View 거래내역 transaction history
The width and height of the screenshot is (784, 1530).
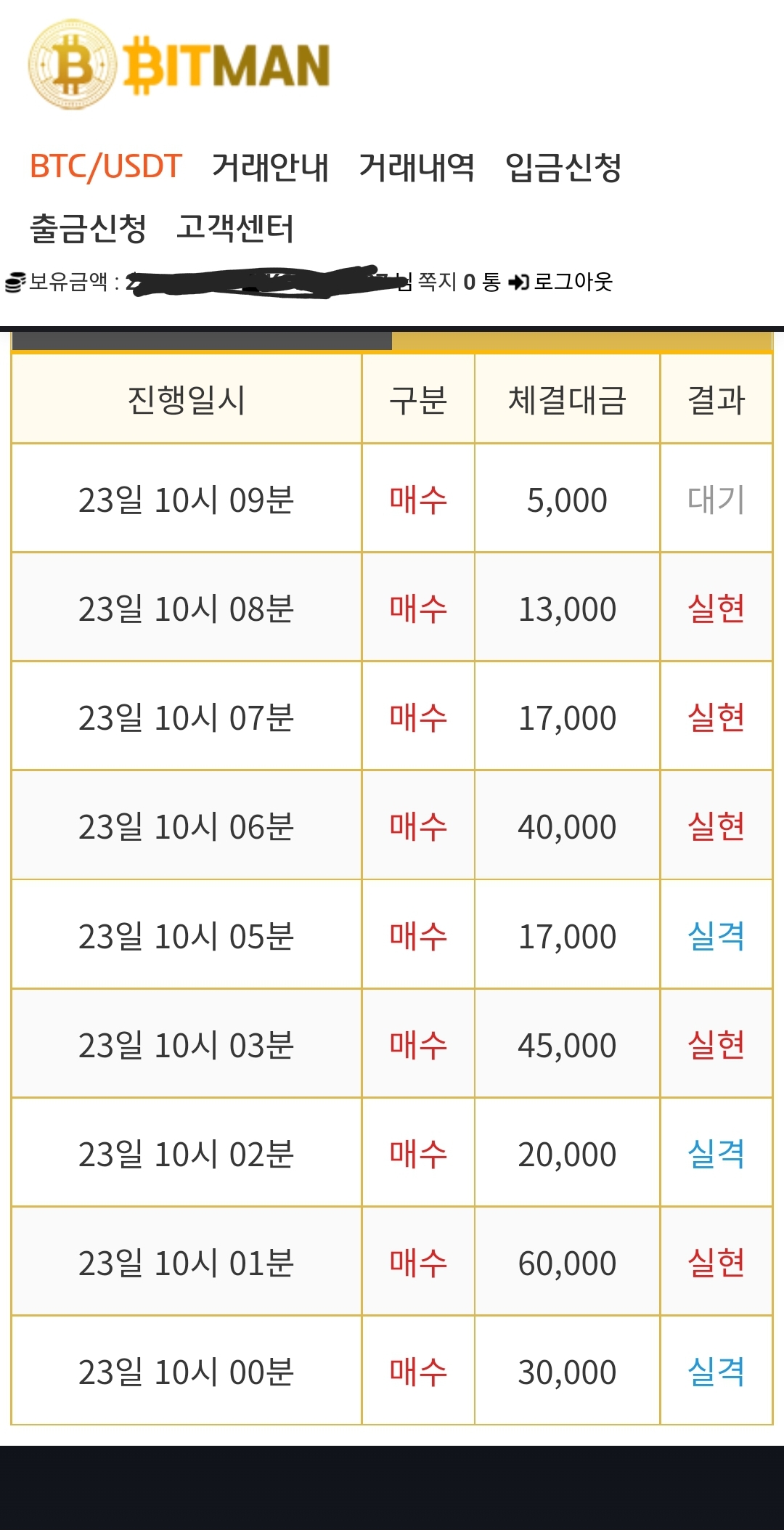click(x=417, y=167)
